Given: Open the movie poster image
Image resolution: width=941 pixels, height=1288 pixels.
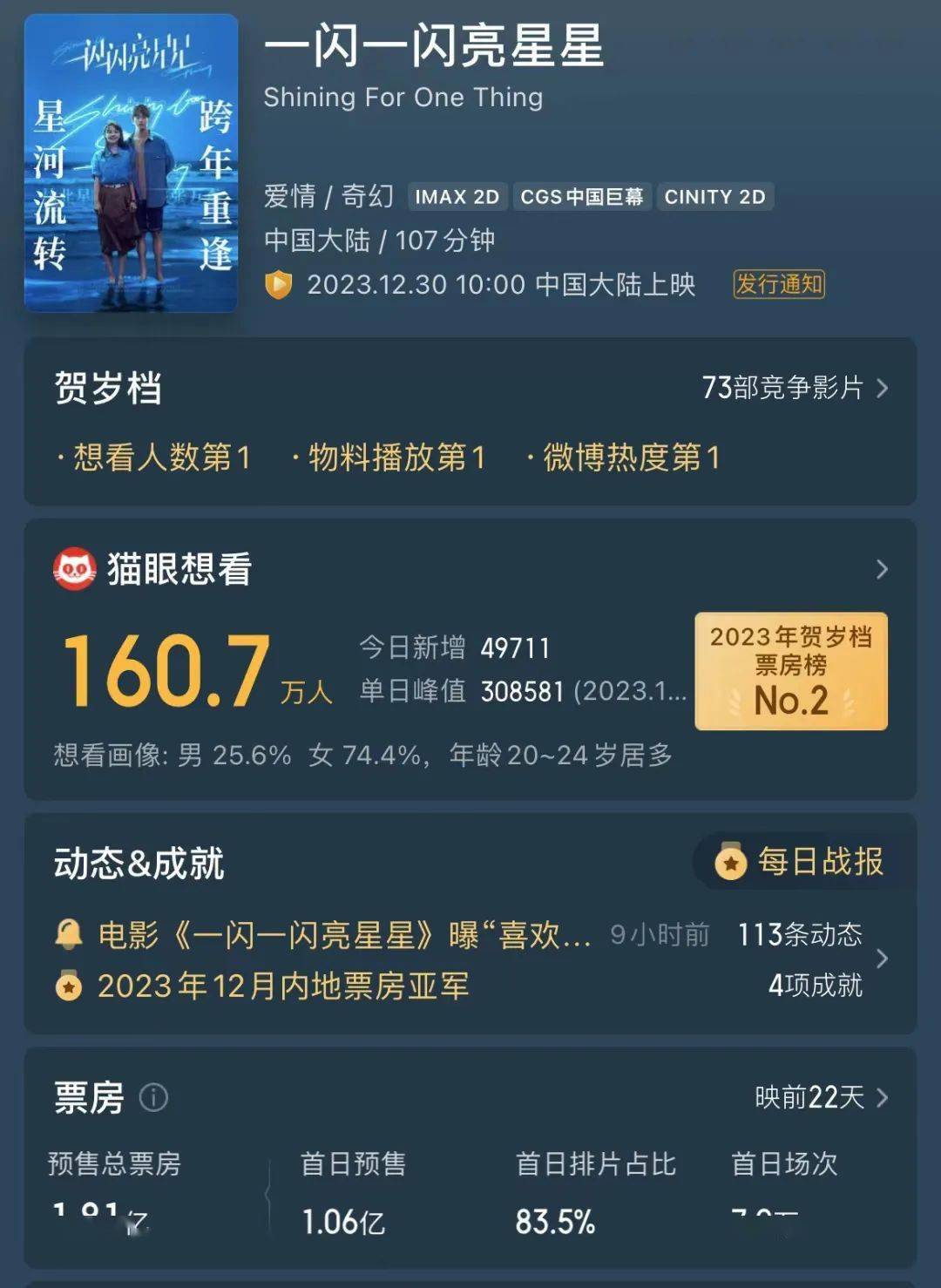Looking at the screenshot, I should [x=131, y=163].
